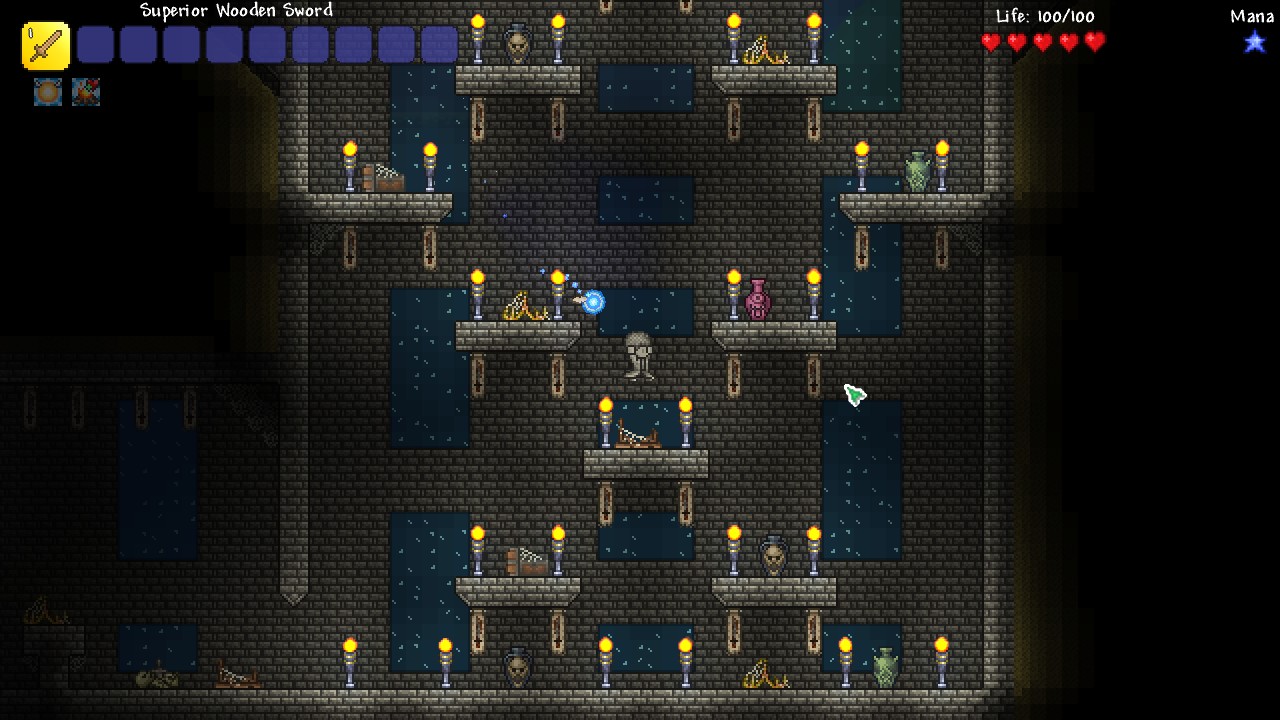Select the last empty hotbar slot
This screenshot has width=1280, height=720.
439,45
